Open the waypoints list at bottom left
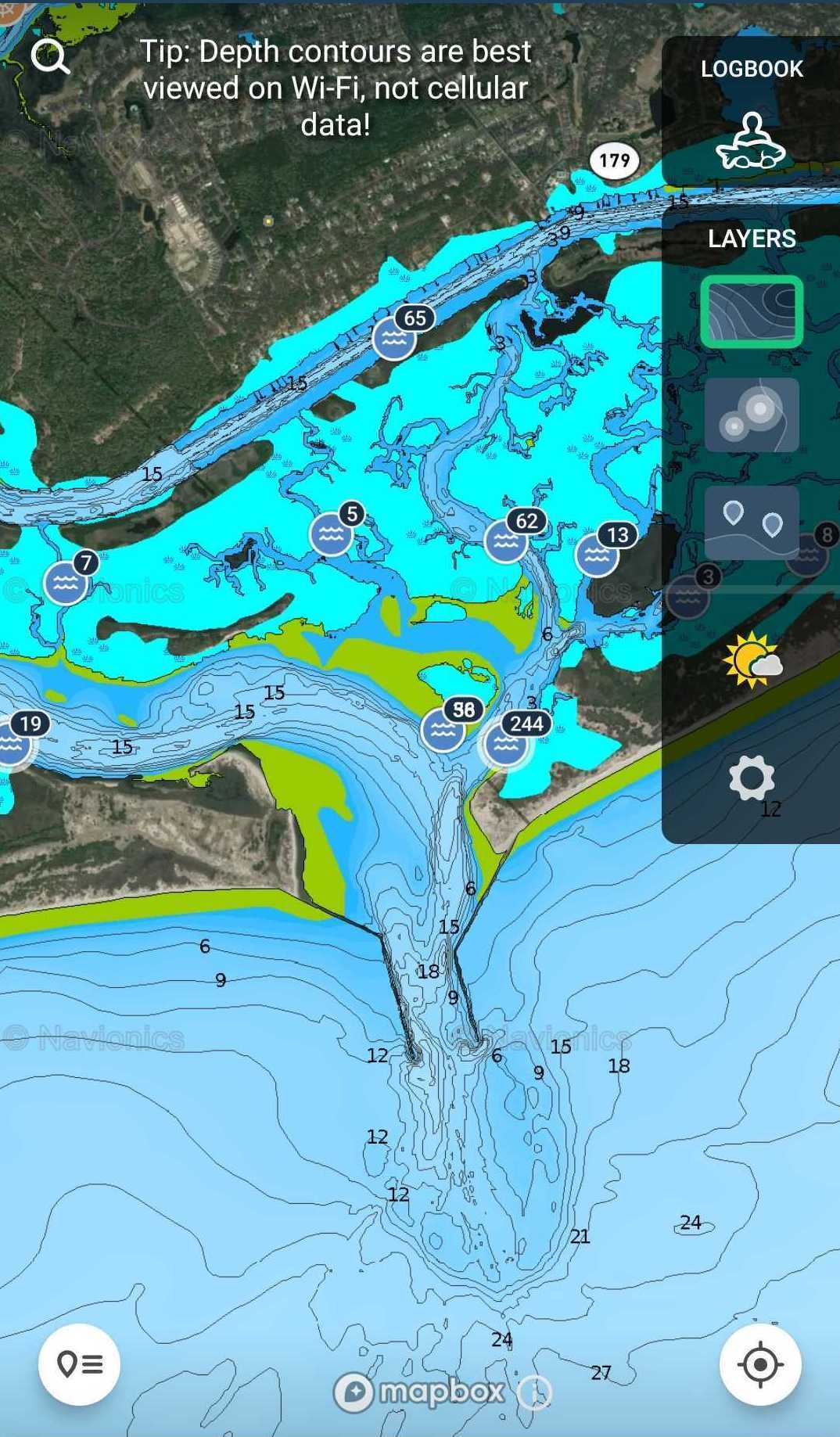The width and height of the screenshot is (840, 1437). point(78,1363)
